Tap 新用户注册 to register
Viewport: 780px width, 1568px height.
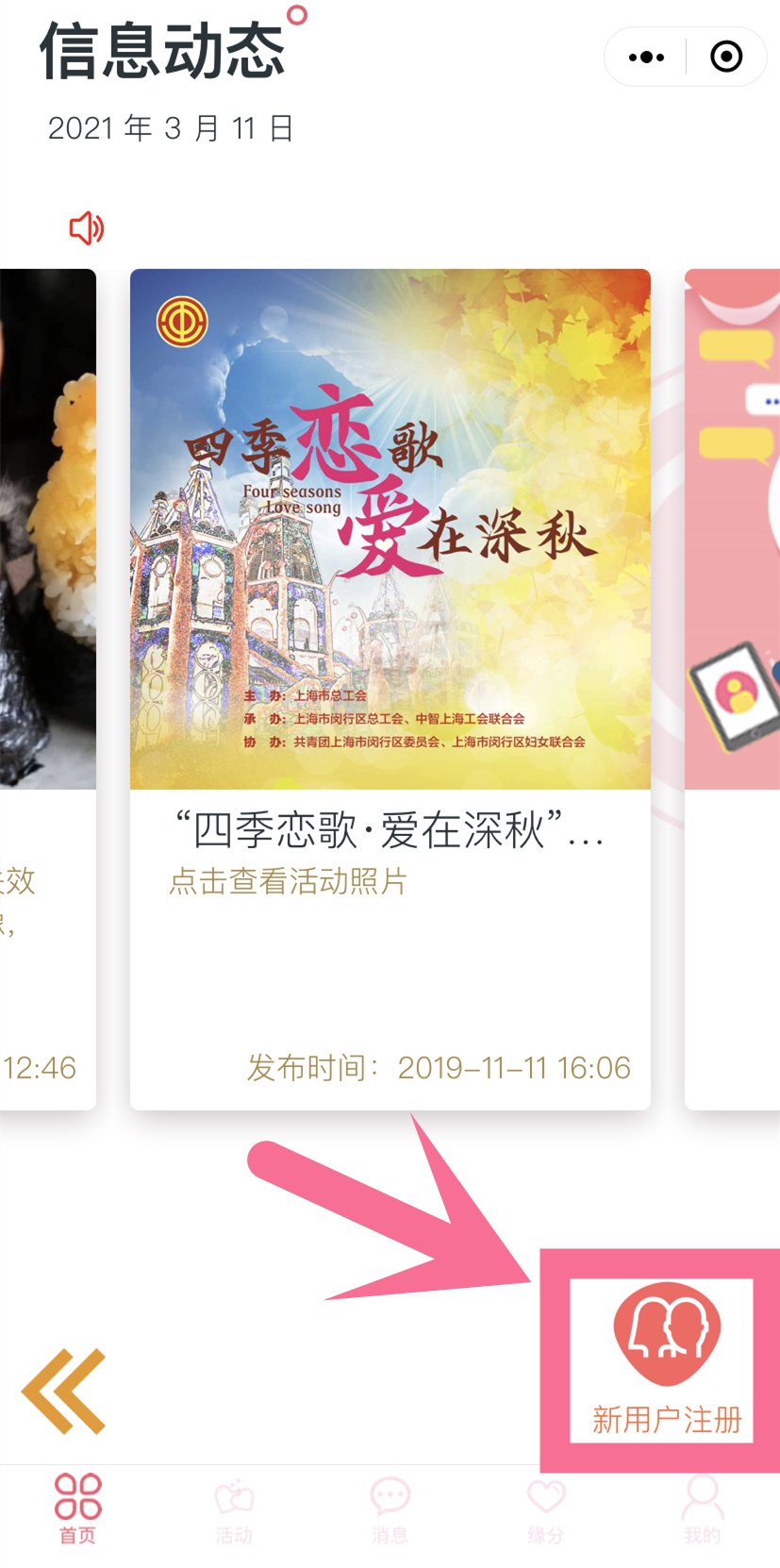click(x=667, y=1360)
